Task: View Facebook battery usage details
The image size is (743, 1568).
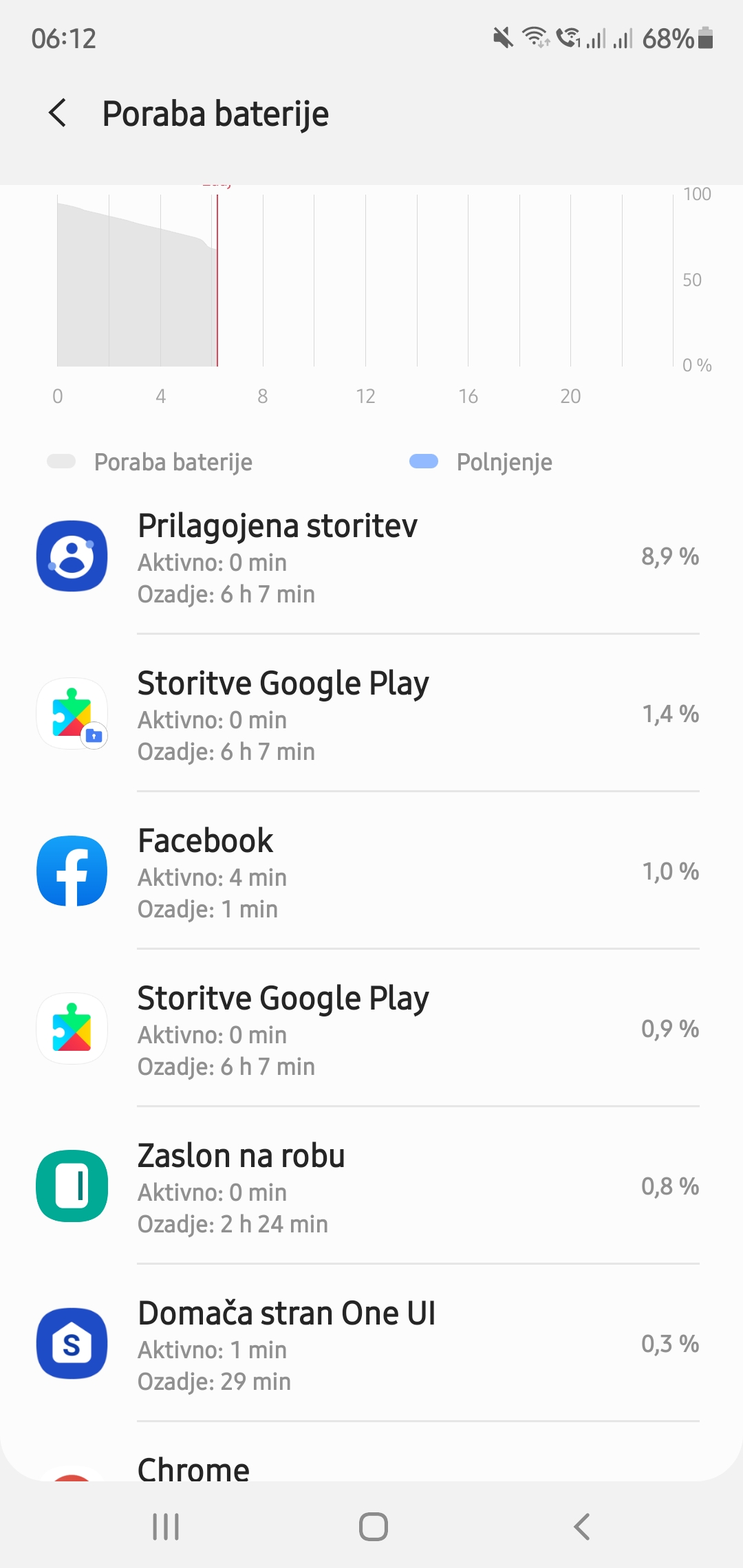Action: coord(371,871)
